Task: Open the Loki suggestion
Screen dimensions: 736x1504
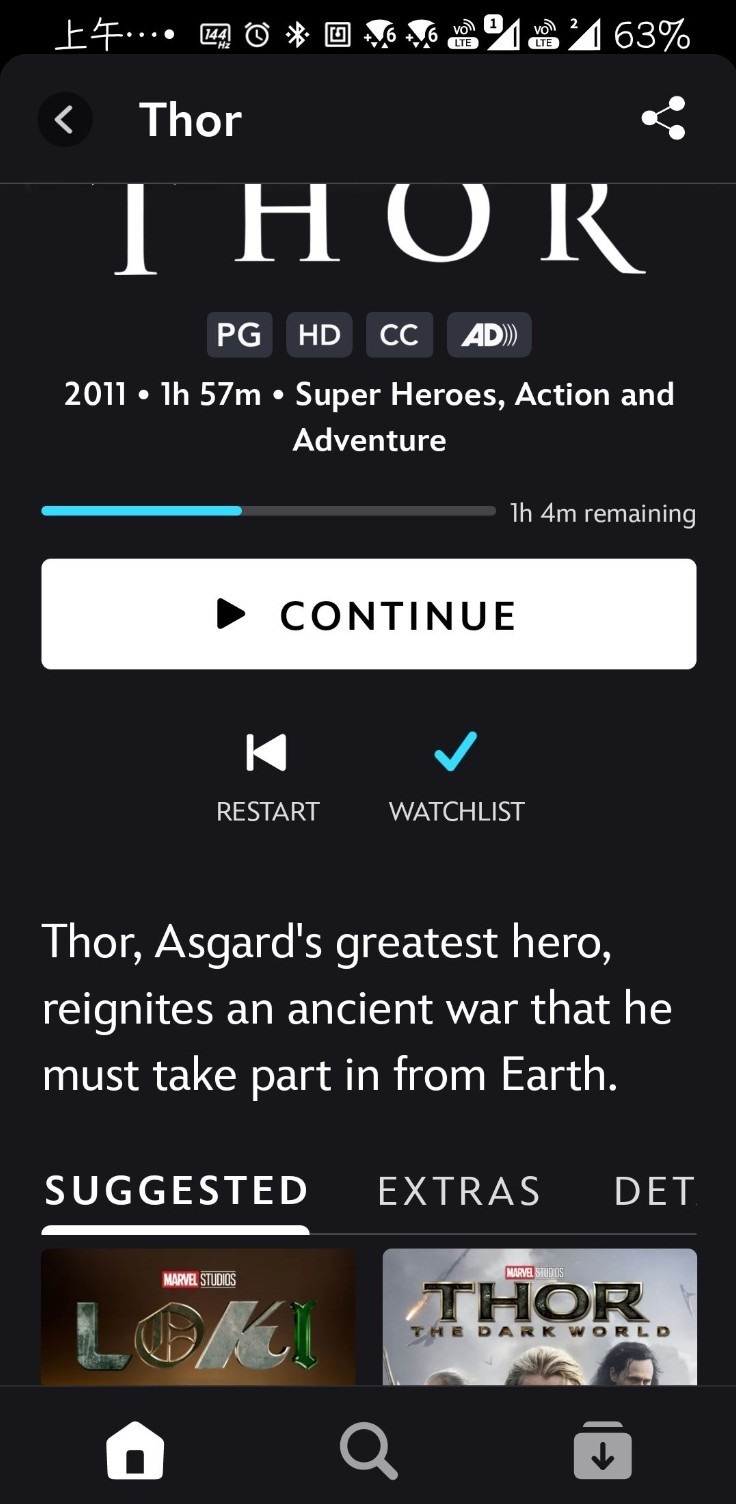Action: pyautogui.click(x=198, y=1316)
